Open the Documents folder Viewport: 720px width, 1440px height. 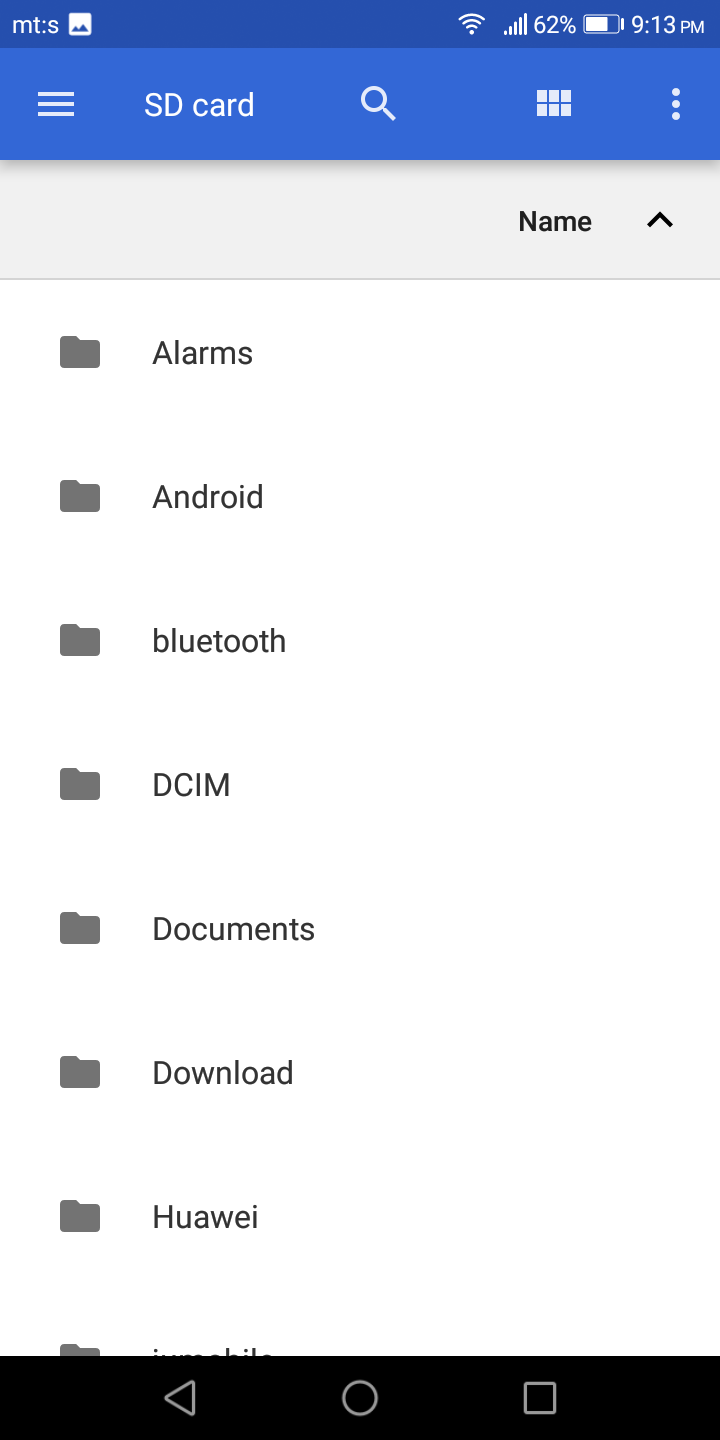(x=360, y=928)
